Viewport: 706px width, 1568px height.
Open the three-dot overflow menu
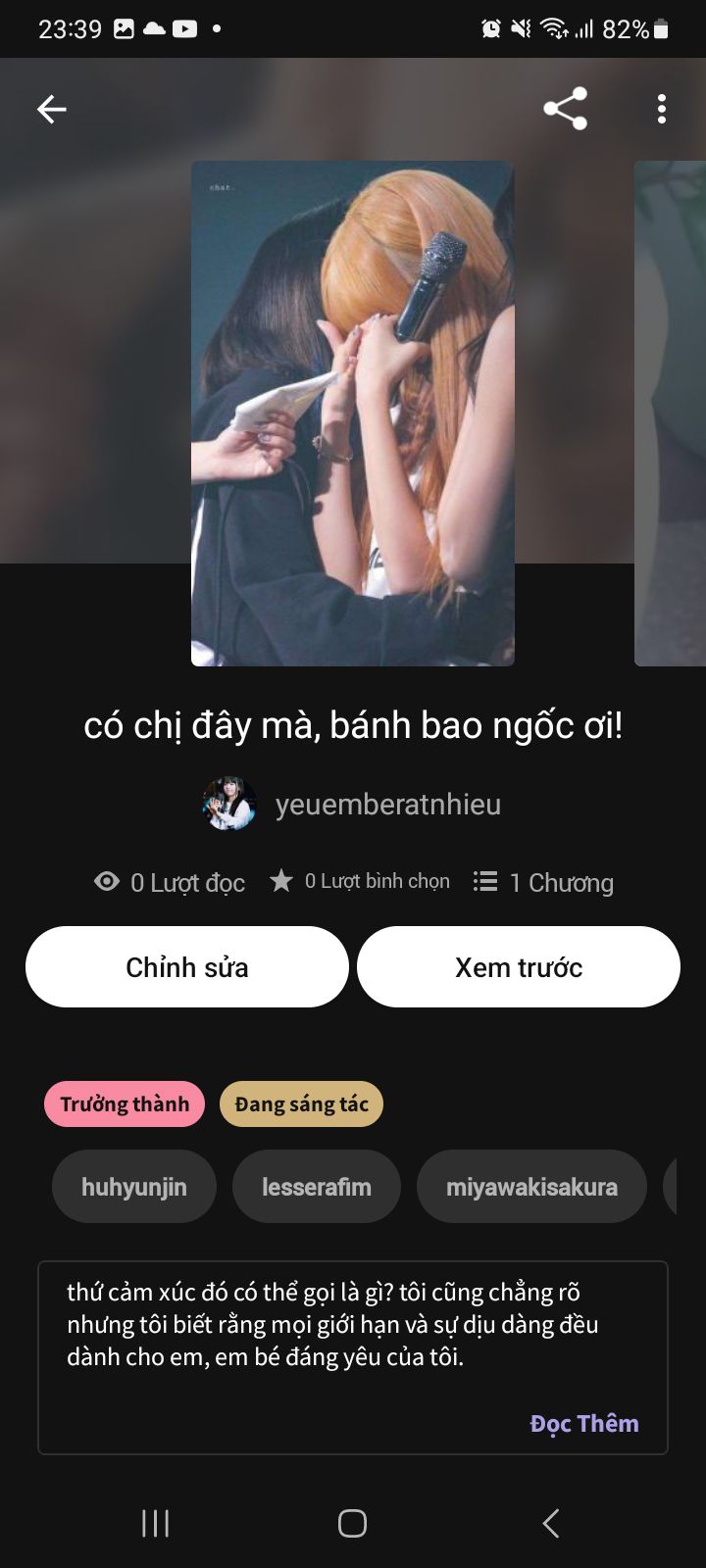(x=662, y=109)
